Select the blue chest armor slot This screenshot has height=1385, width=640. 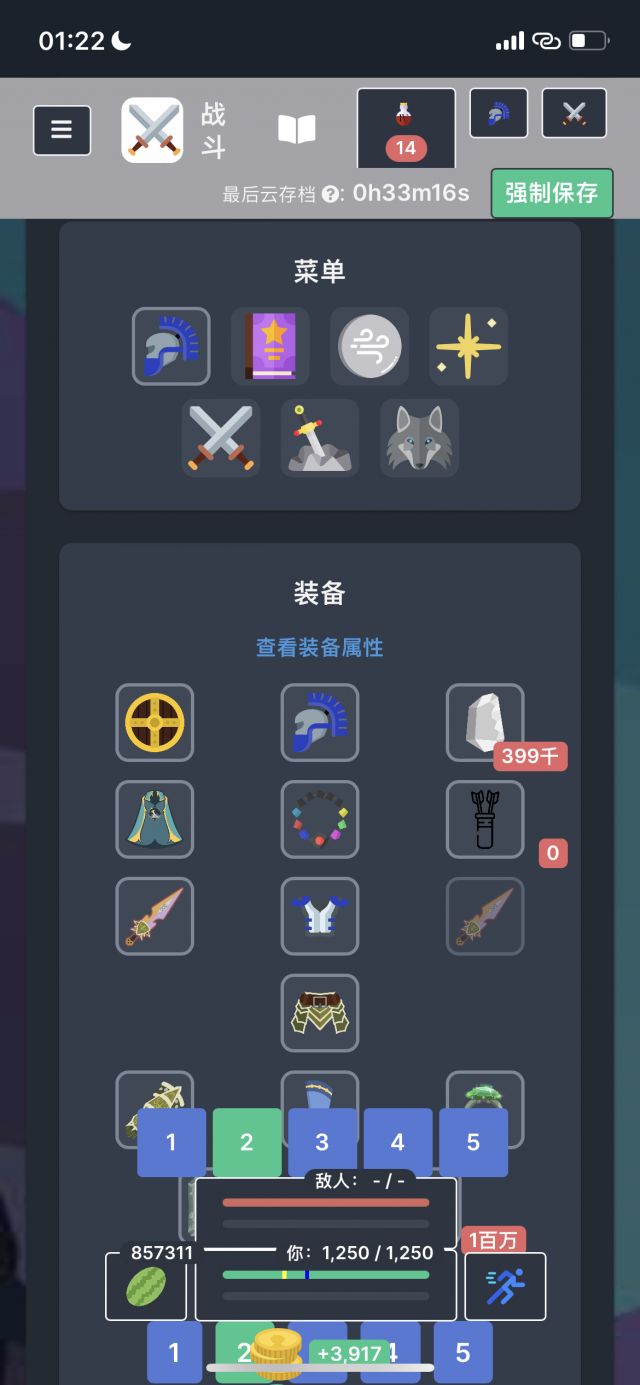(x=320, y=916)
